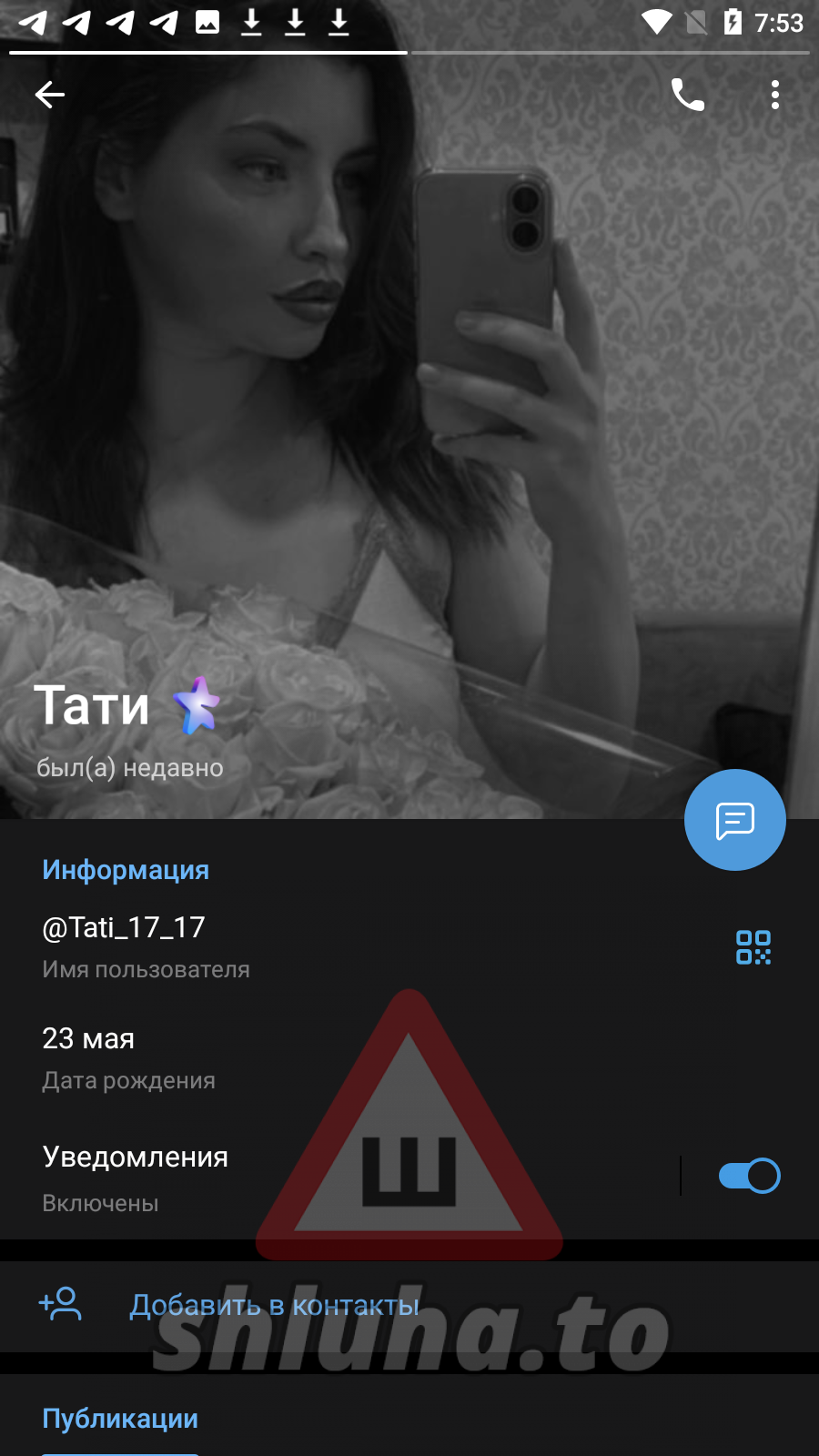
Task: Switch to the Публикации tab
Action: (x=120, y=1419)
